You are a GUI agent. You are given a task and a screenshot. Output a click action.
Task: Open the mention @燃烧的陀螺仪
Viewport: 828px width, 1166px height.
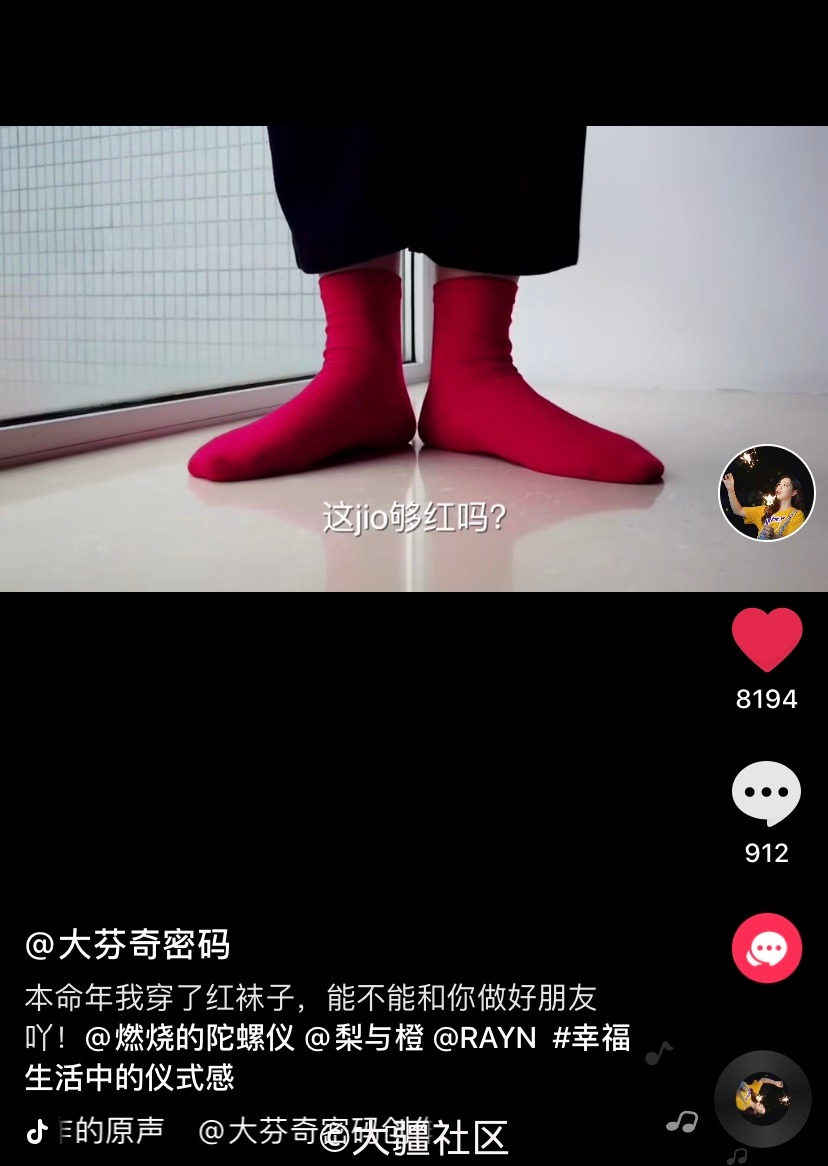[190, 1037]
